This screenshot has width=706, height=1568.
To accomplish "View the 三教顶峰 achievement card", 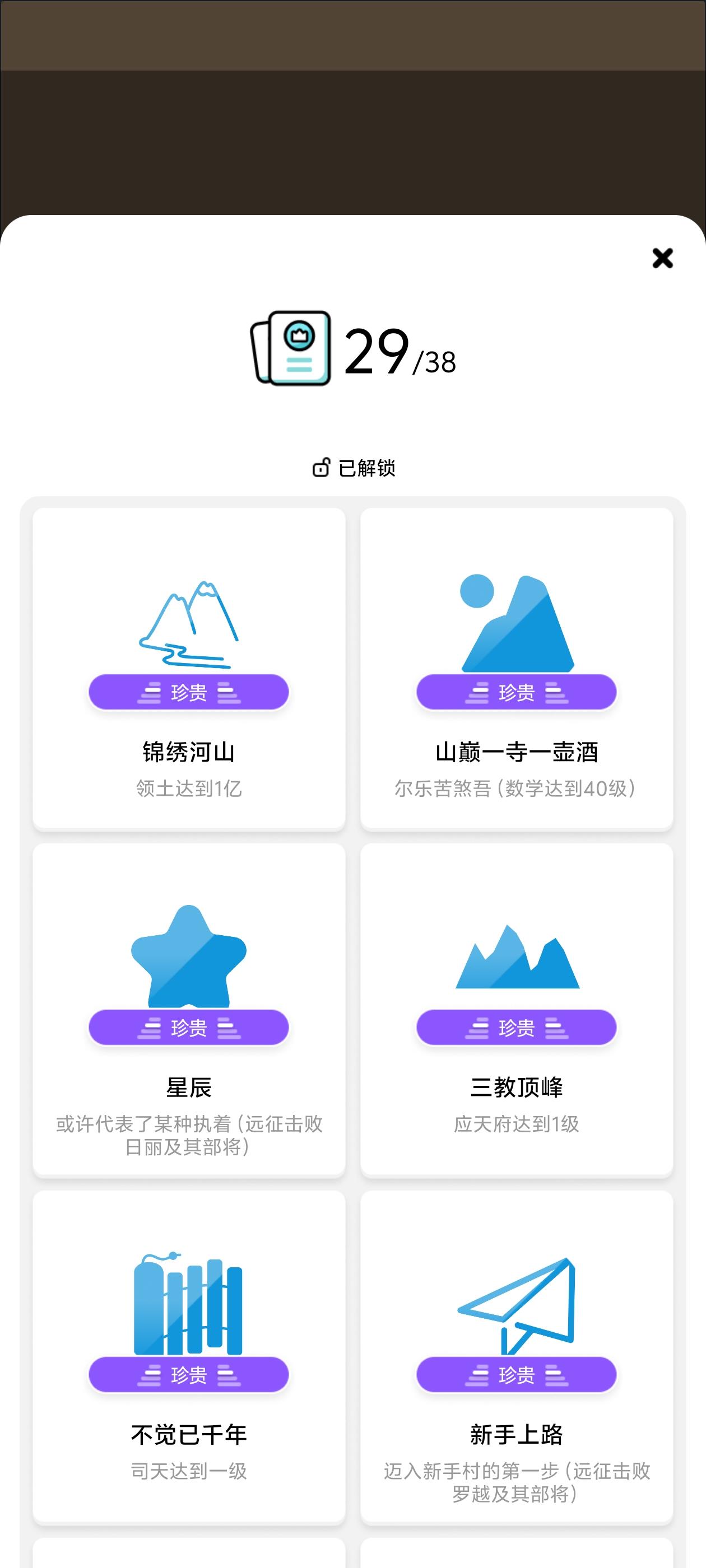I will coord(517,1010).
